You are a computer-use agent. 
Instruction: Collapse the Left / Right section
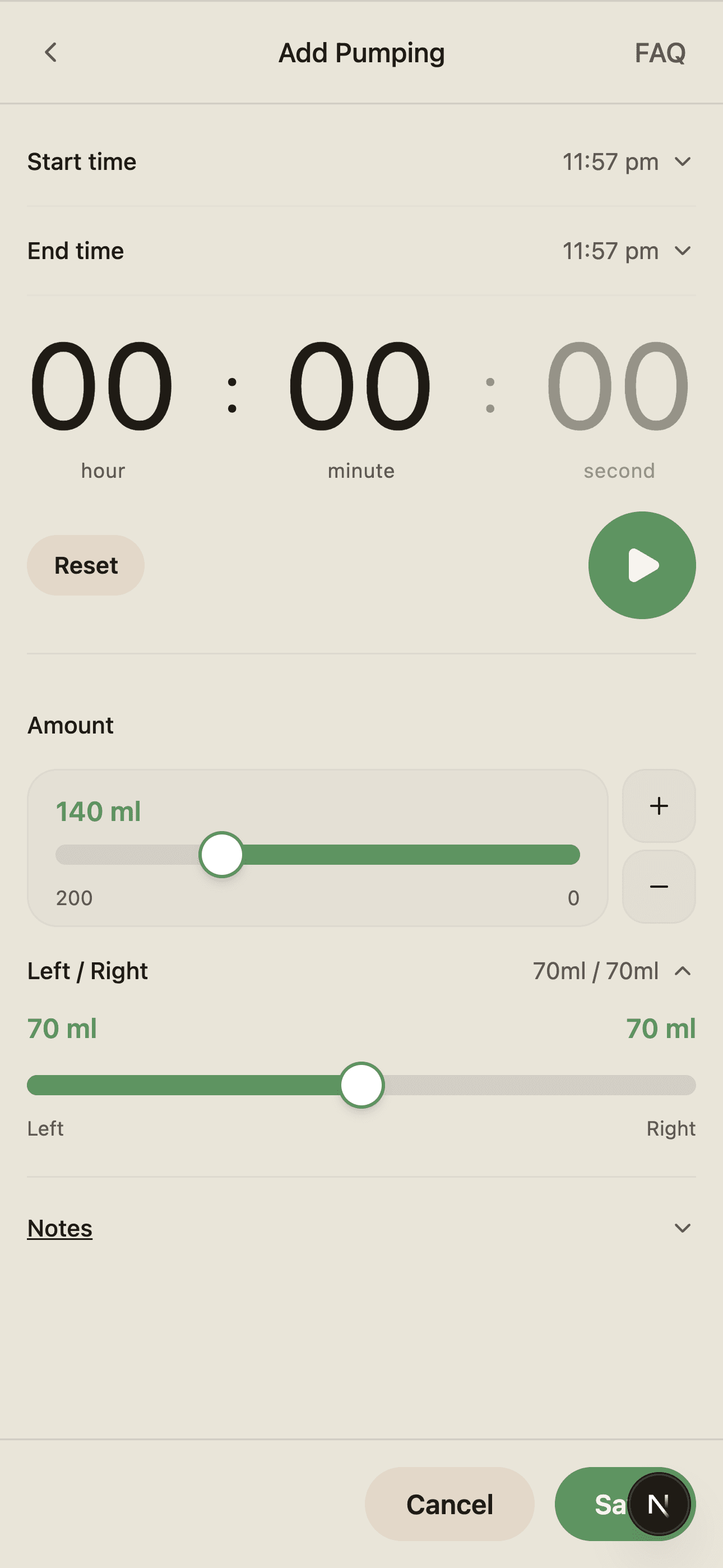(682, 971)
